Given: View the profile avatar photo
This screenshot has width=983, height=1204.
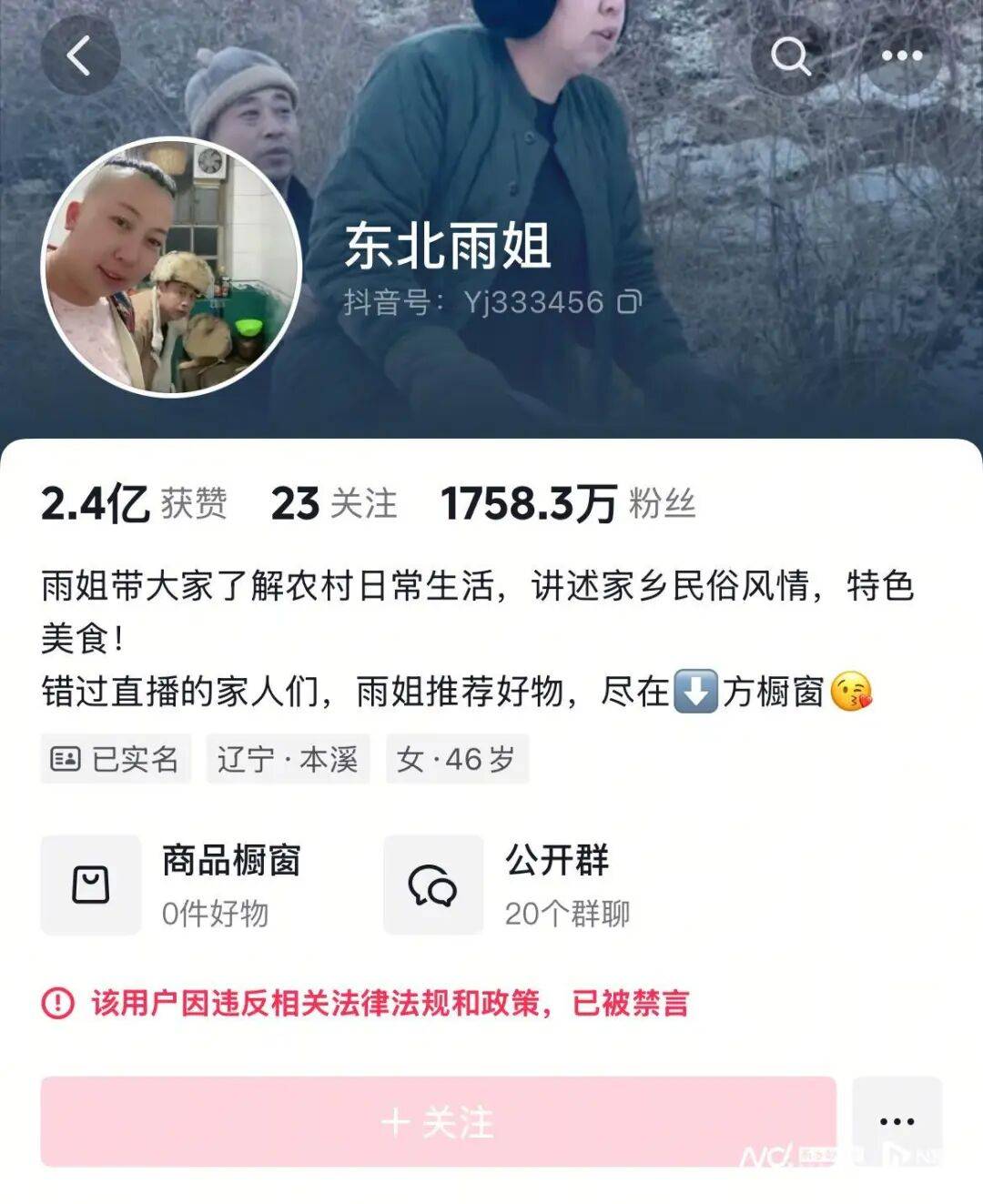Looking at the screenshot, I should (171, 267).
